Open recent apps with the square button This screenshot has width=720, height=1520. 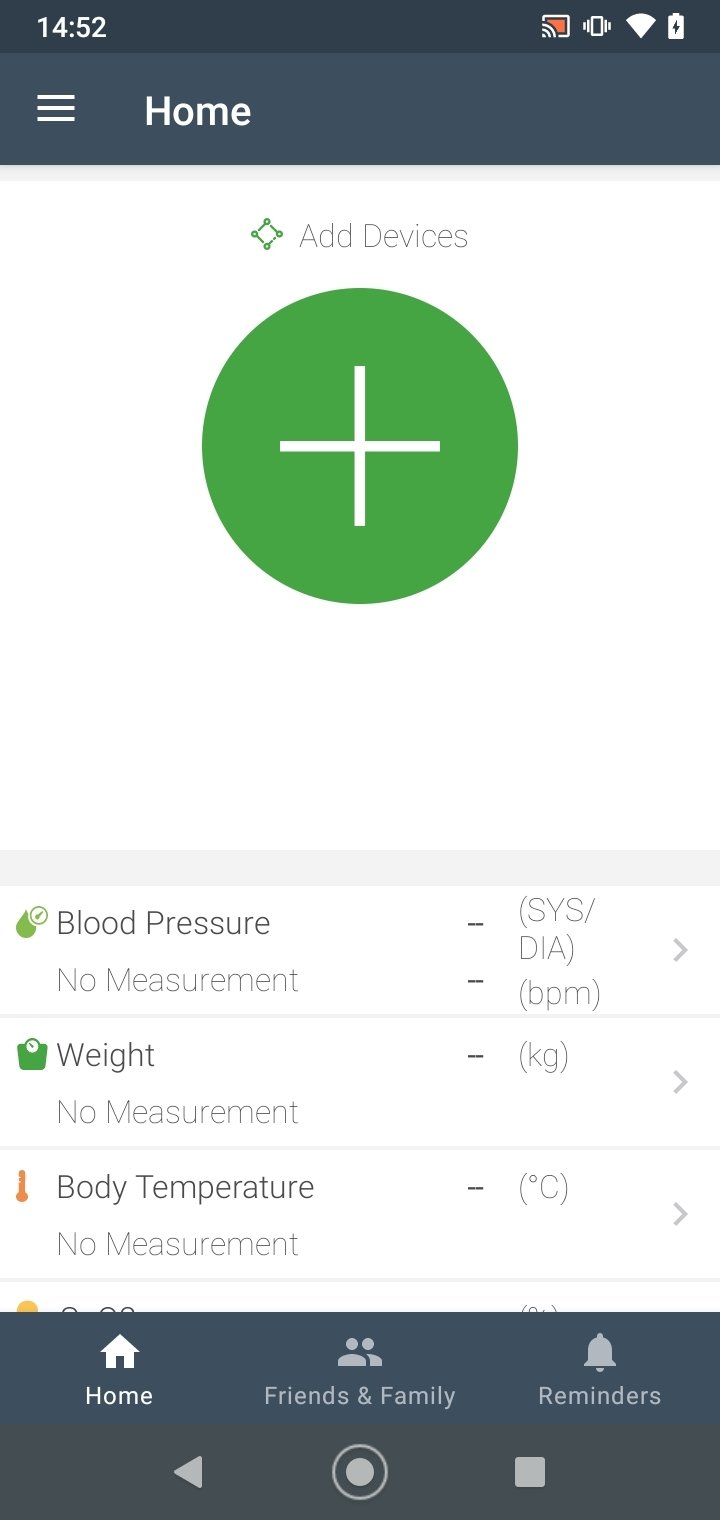pos(529,1472)
